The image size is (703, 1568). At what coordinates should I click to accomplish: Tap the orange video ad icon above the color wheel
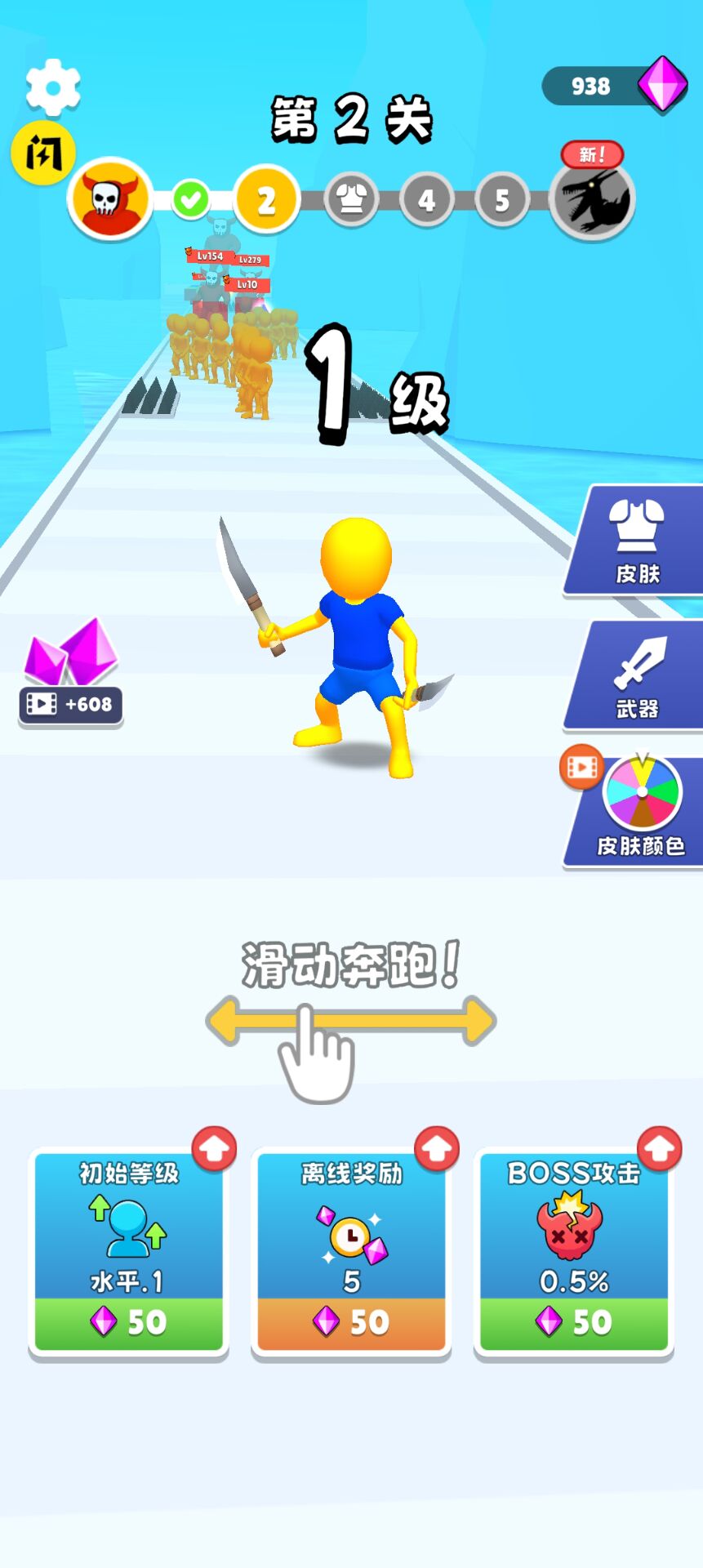coord(581,768)
